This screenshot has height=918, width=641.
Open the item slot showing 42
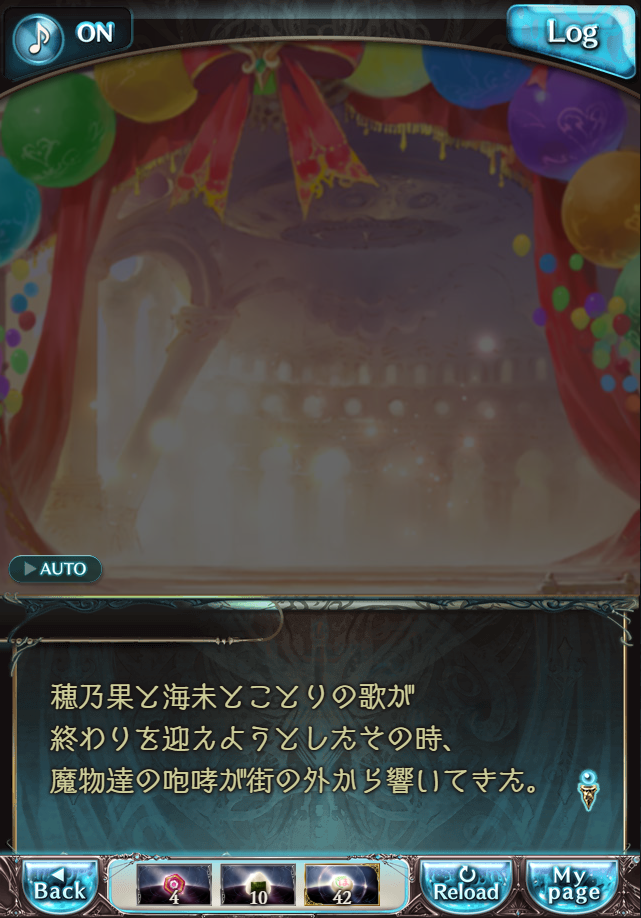[341, 885]
